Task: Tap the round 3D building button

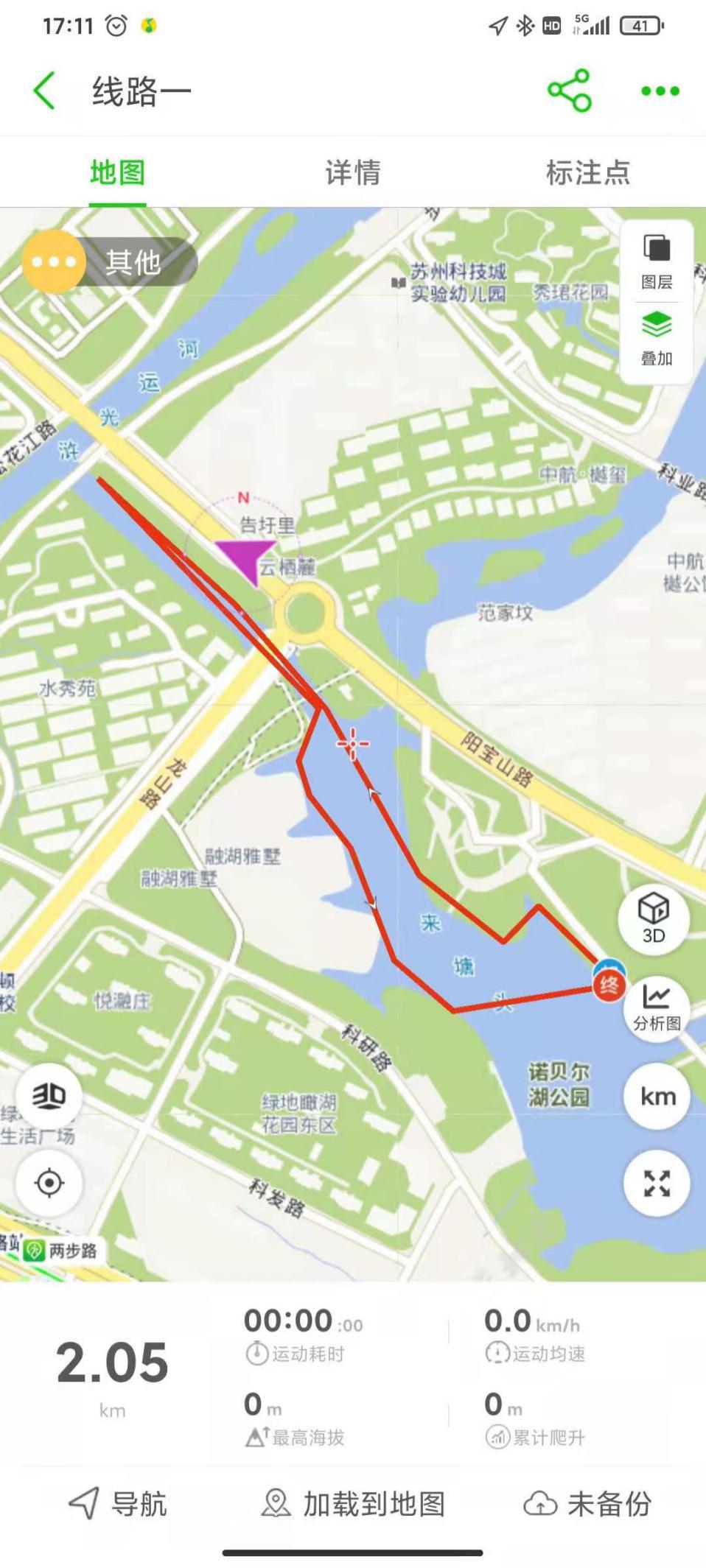Action: 49,1096
